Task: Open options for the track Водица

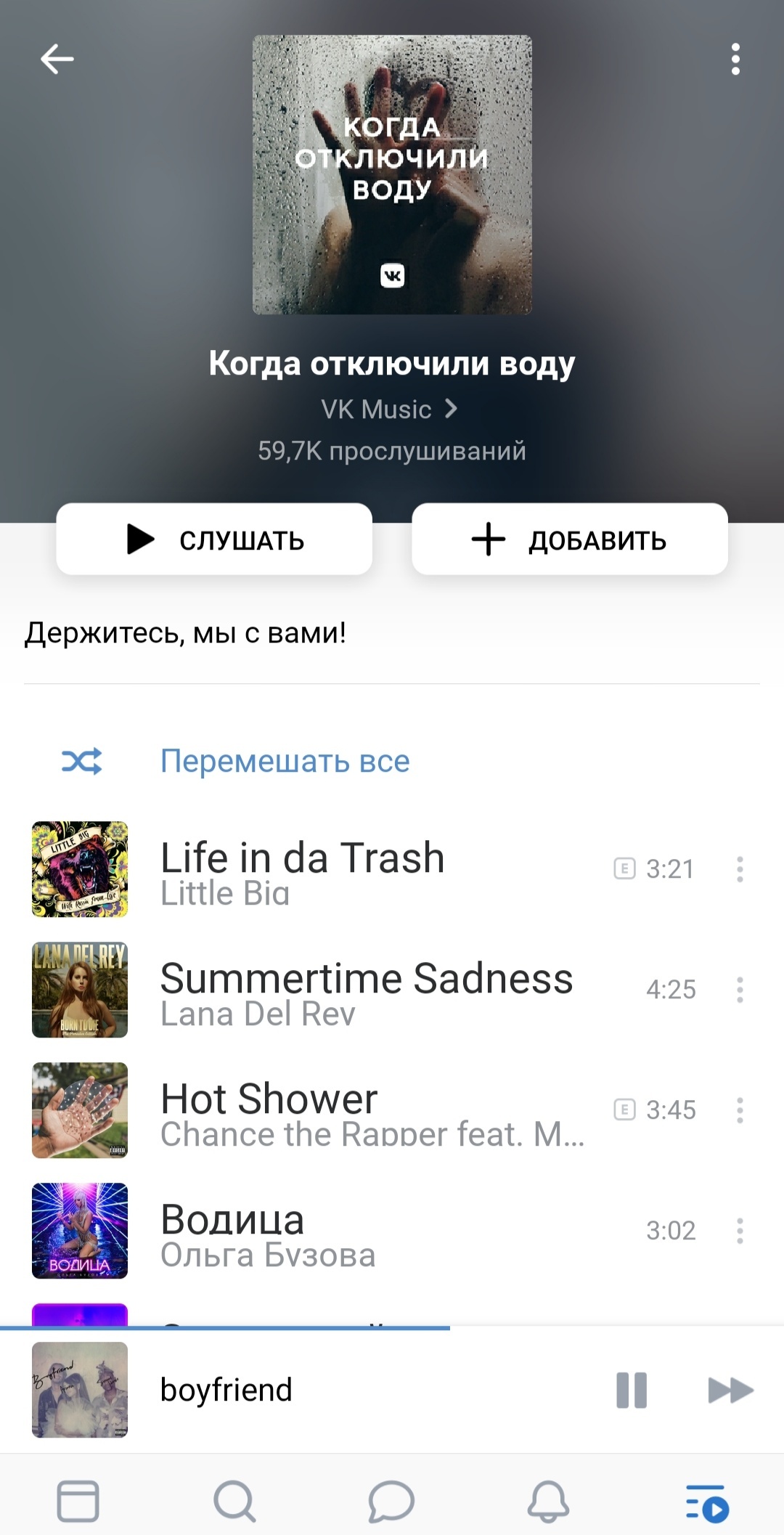Action: click(x=740, y=1231)
